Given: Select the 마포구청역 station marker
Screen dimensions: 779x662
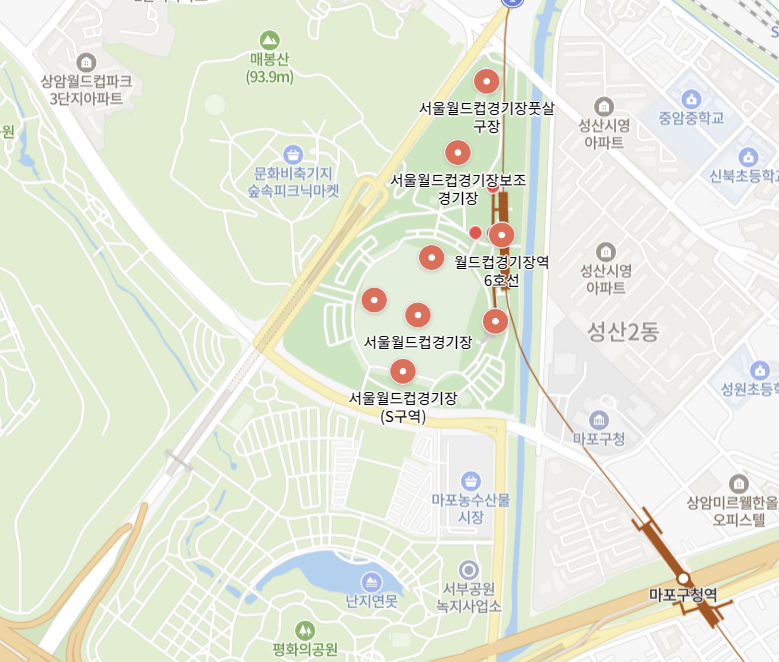Looking at the screenshot, I should pyautogui.click(x=683, y=578).
